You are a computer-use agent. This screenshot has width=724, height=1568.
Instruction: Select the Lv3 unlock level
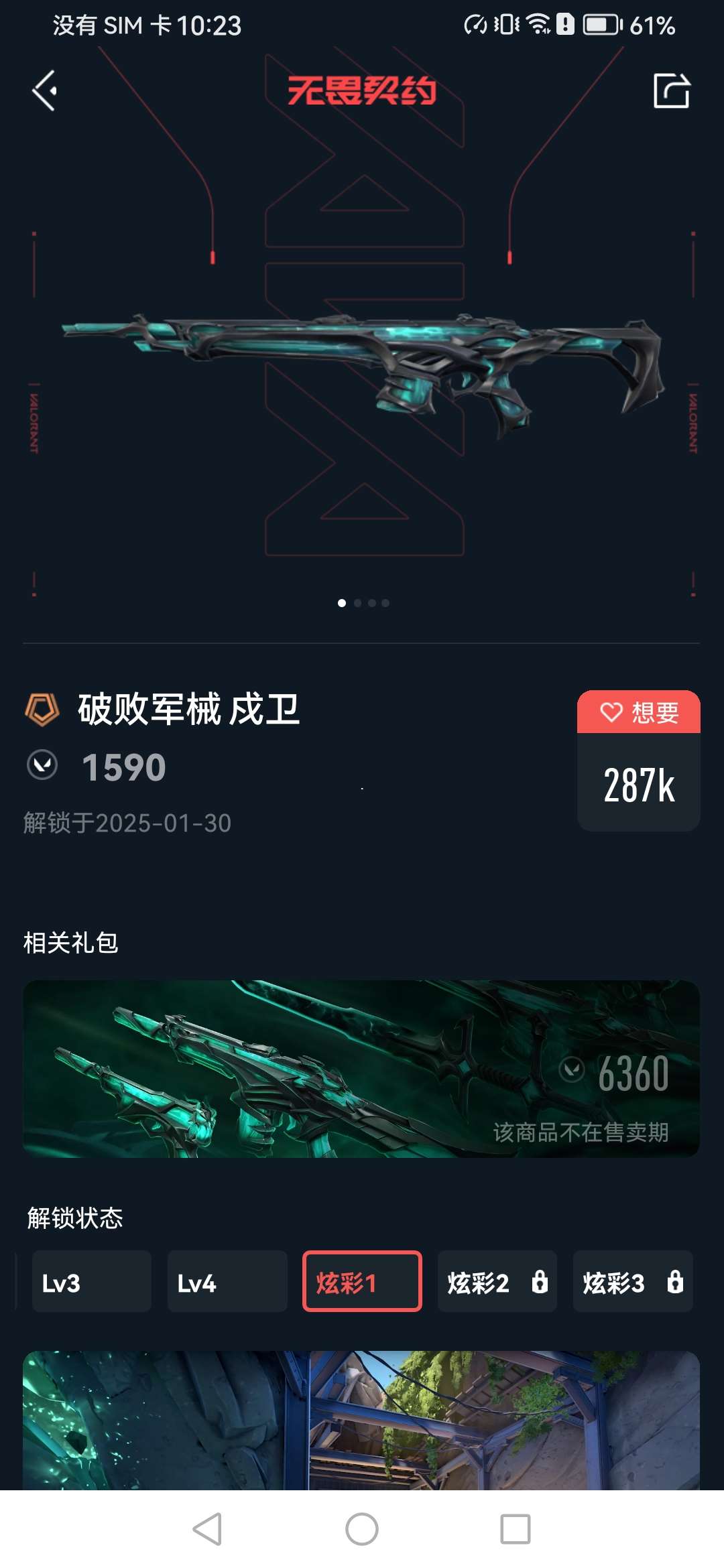[91, 1281]
